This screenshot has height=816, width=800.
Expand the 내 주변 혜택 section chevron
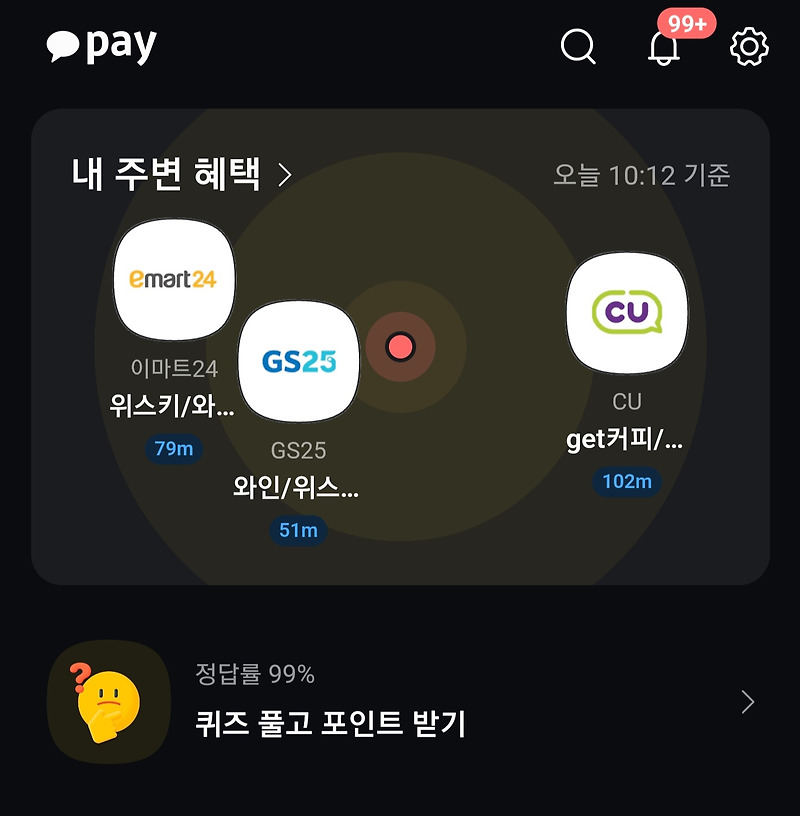pos(285,173)
